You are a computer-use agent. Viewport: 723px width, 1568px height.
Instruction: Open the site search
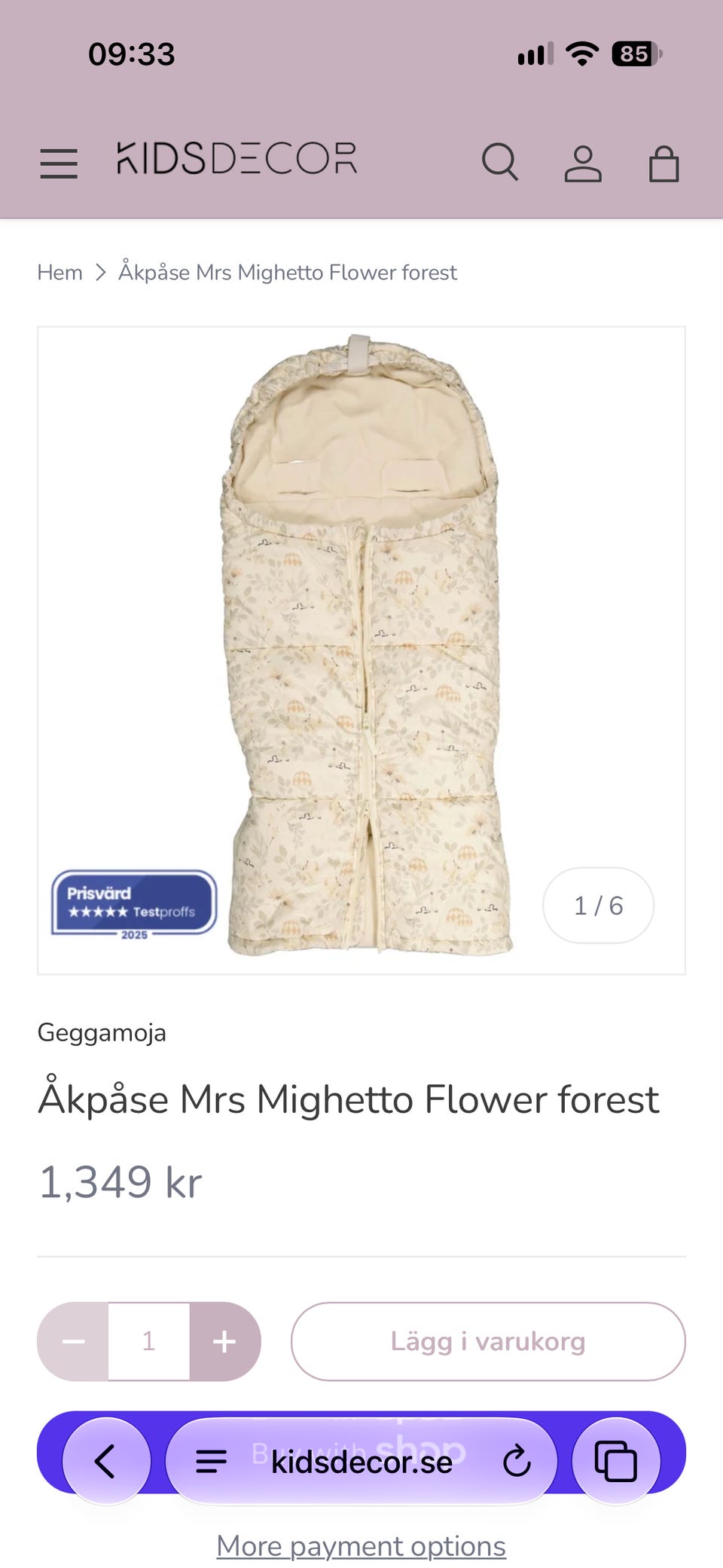point(500,162)
